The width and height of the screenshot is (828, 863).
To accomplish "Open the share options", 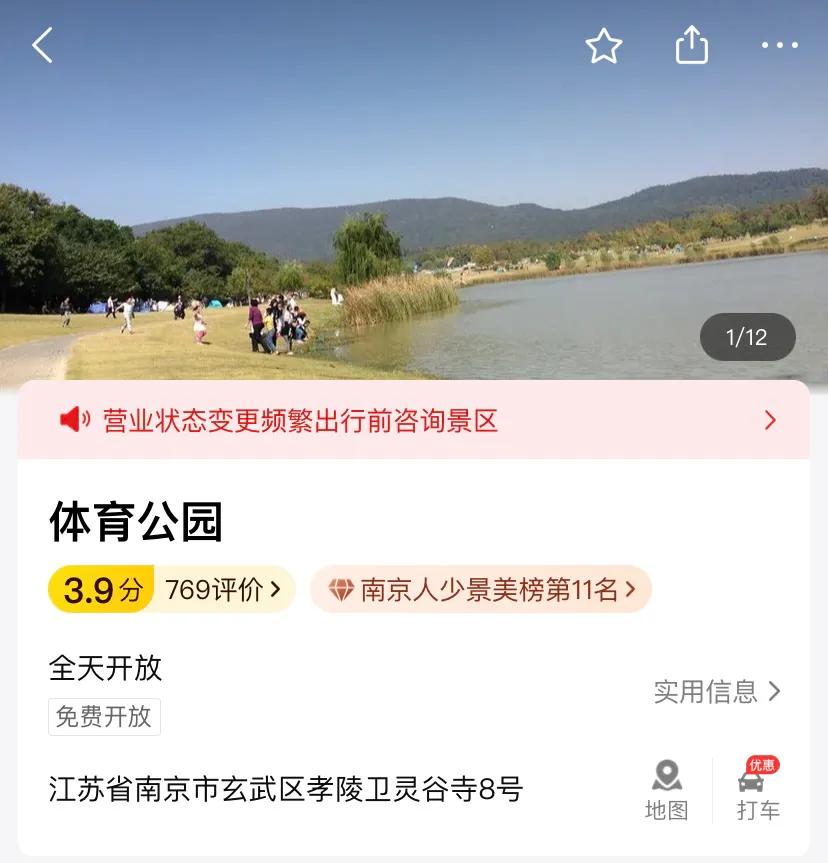I will point(690,46).
